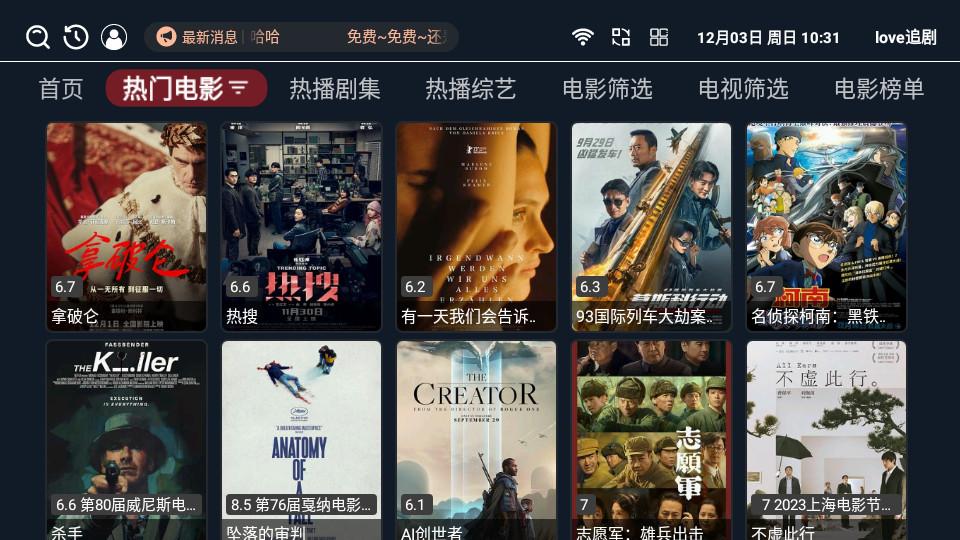This screenshot has height=540, width=960.
Task: Open the user profile icon
Action: [114, 37]
